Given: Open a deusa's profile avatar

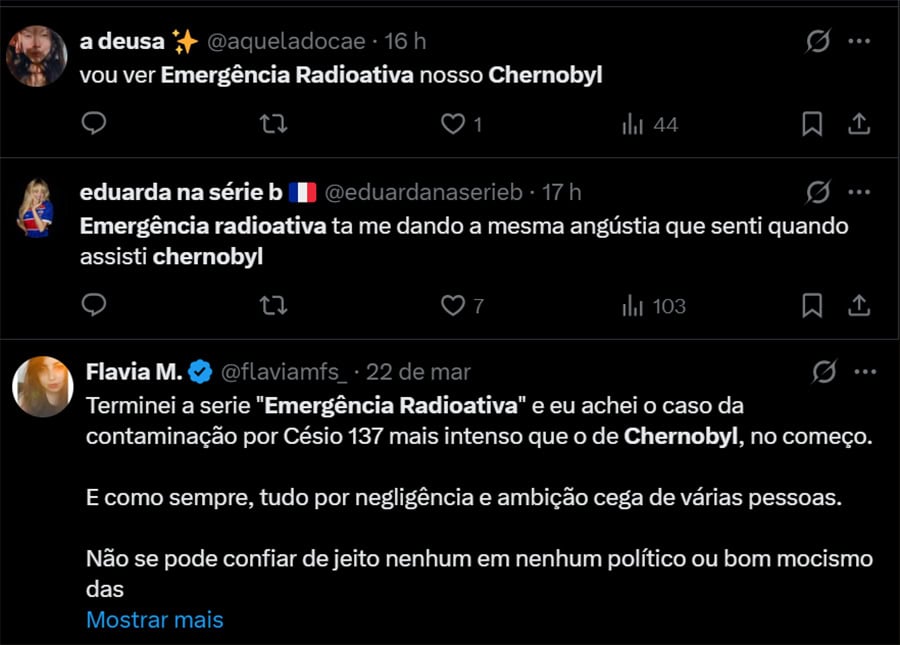Looking at the screenshot, I should point(37,54).
